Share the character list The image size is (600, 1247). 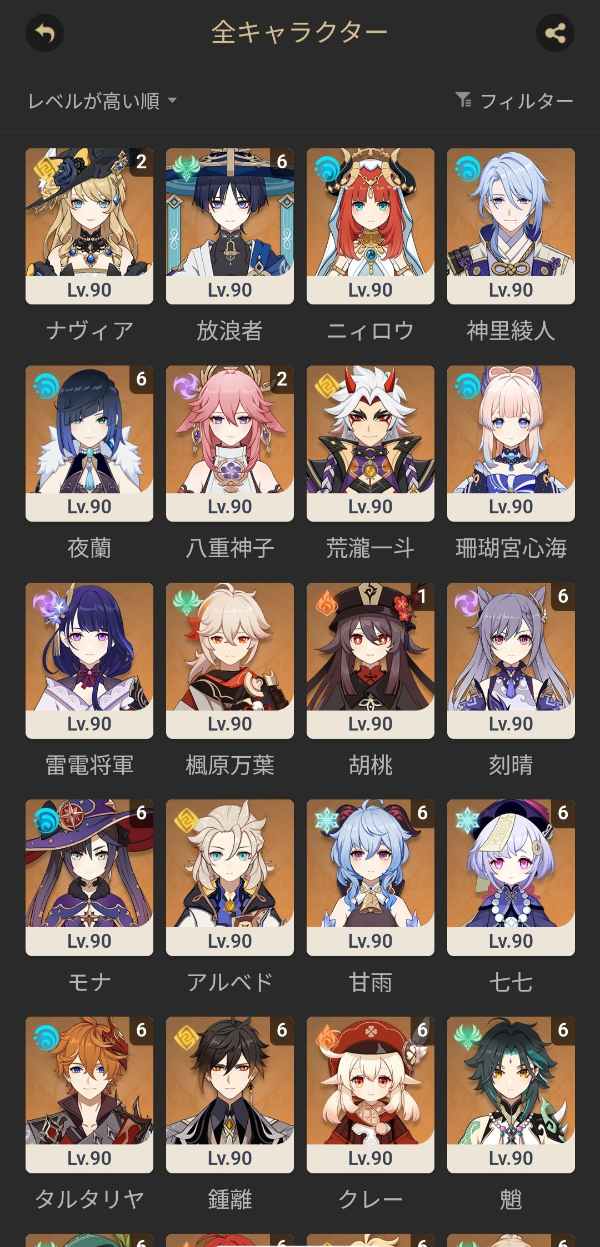click(x=555, y=33)
